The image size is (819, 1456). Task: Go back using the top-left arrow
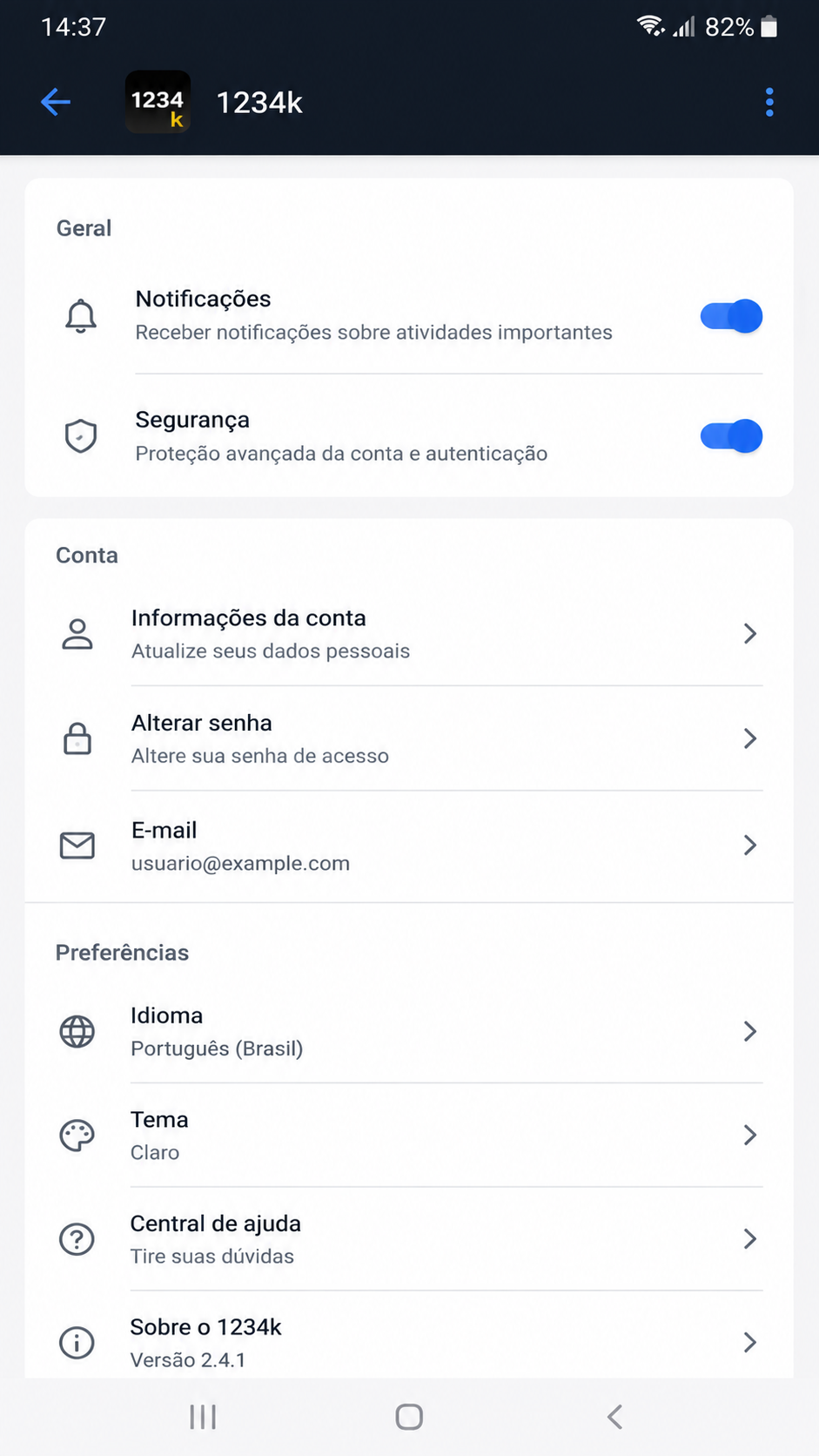pyautogui.click(x=56, y=103)
